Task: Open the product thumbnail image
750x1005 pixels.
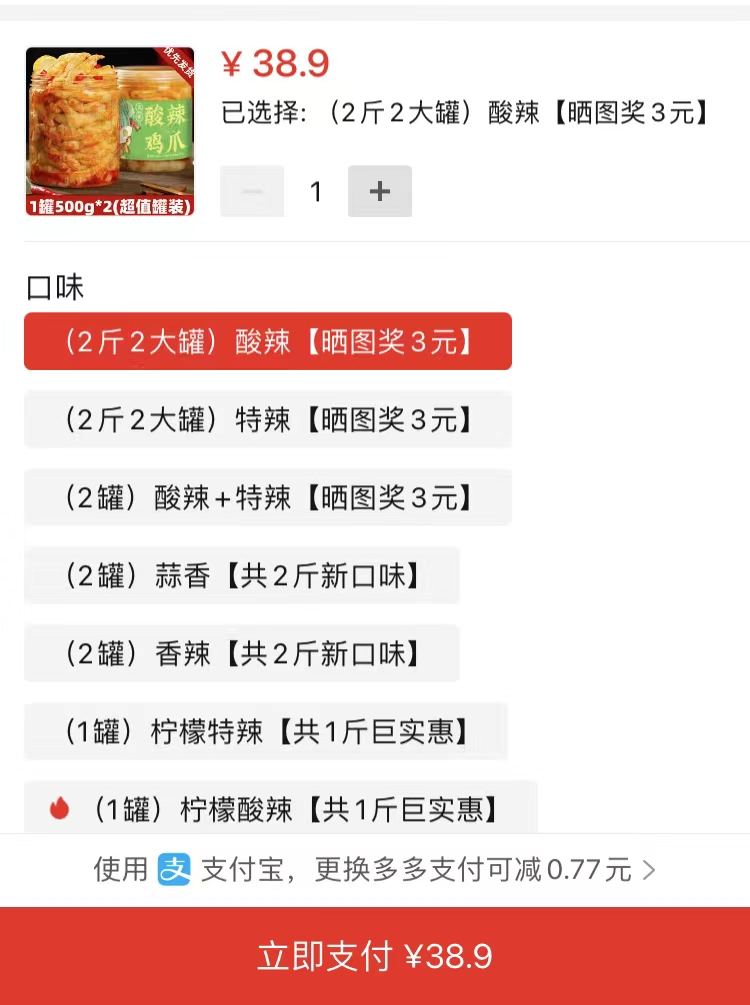Action: point(110,131)
